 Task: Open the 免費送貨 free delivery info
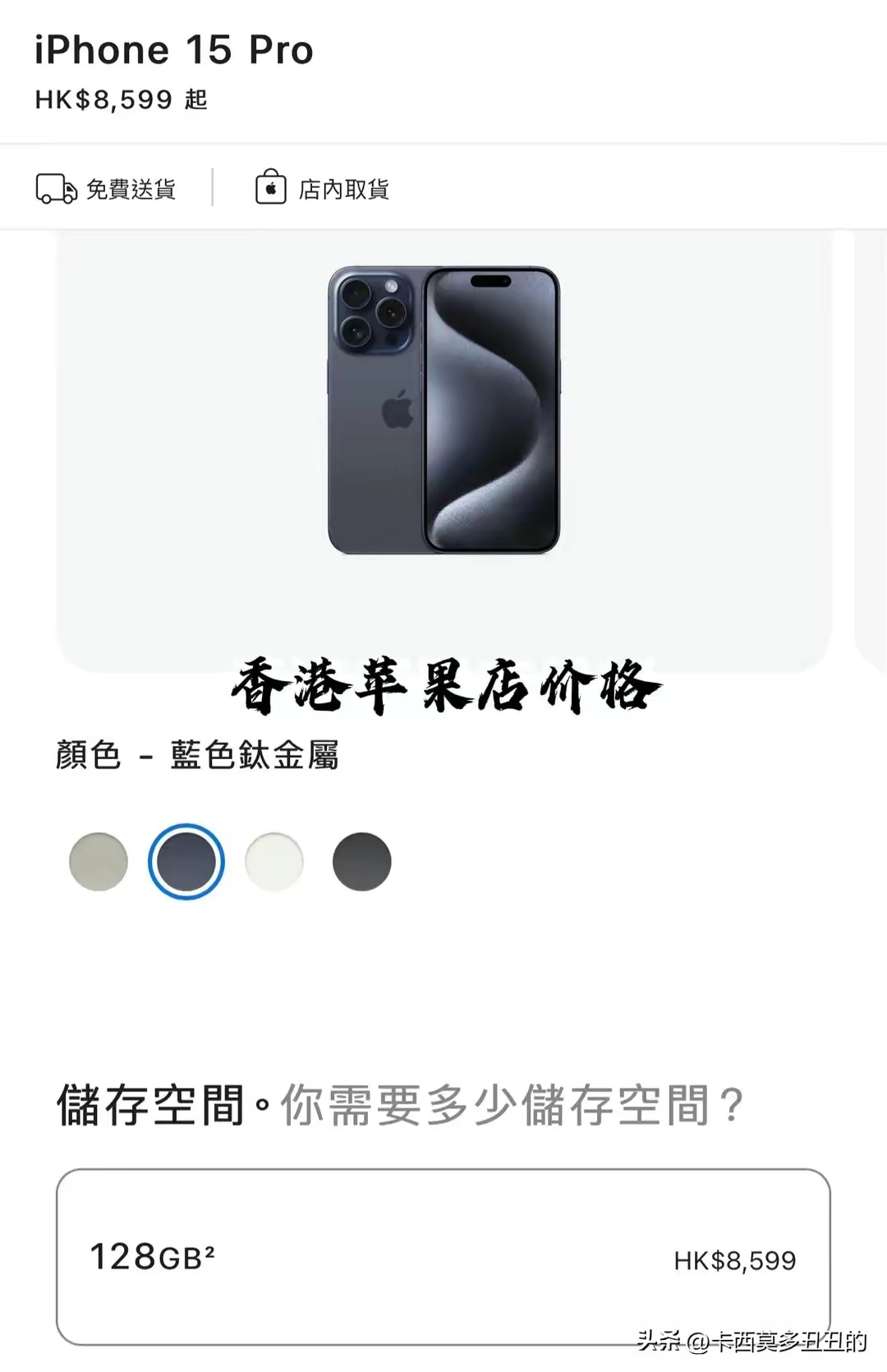pyautogui.click(x=107, y=189)
